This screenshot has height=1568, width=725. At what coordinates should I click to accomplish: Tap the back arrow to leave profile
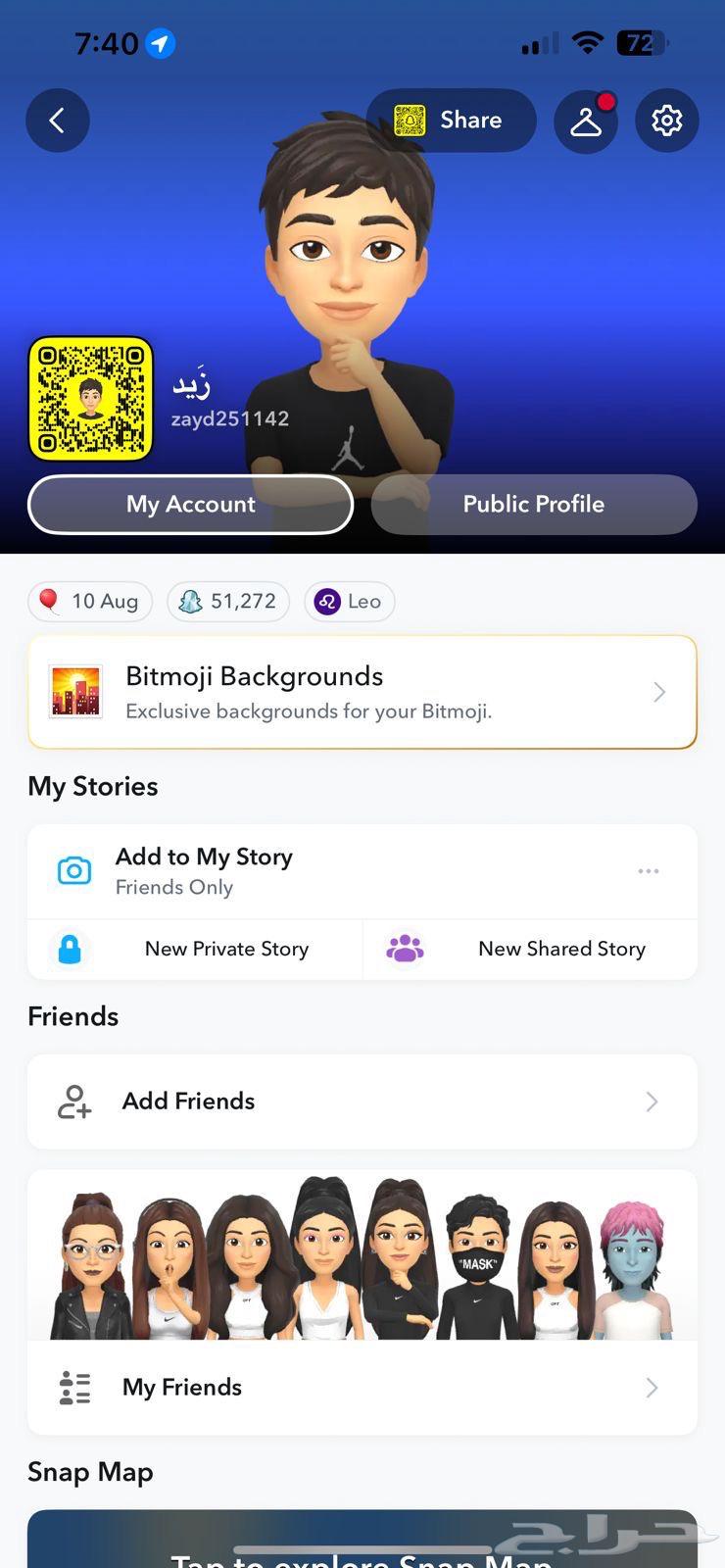click(57, 120)
